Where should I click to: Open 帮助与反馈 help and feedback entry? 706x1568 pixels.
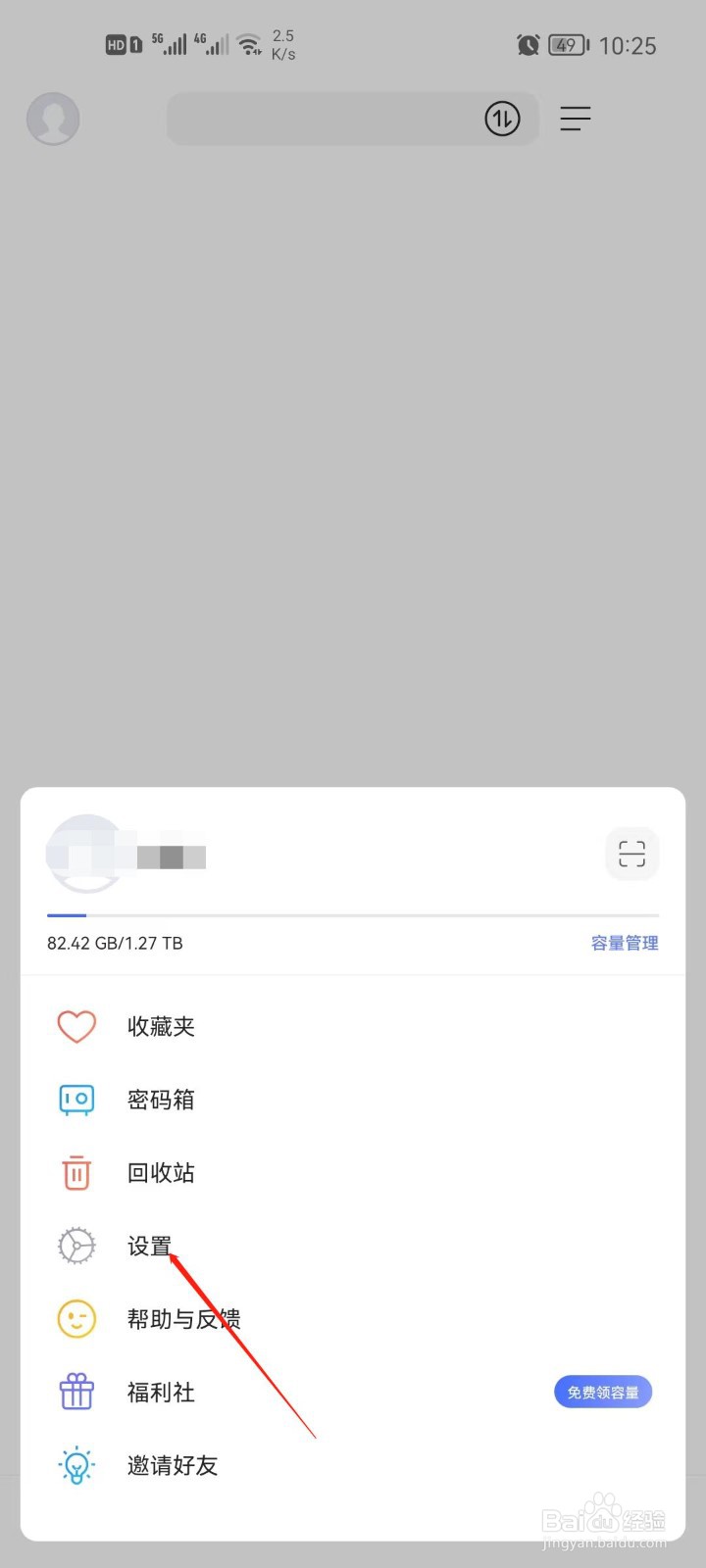183,1318
